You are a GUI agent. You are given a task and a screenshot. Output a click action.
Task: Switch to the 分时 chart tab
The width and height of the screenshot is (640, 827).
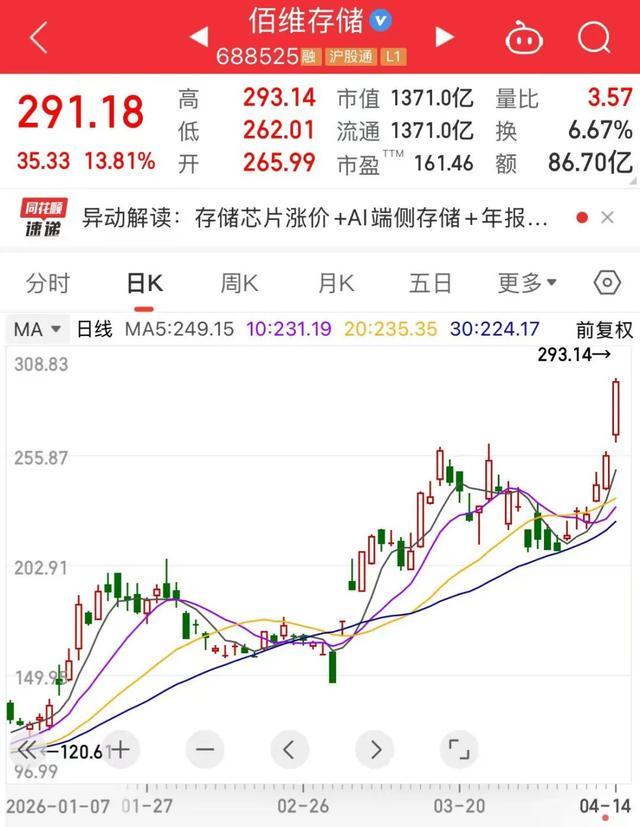coord(48,284)
